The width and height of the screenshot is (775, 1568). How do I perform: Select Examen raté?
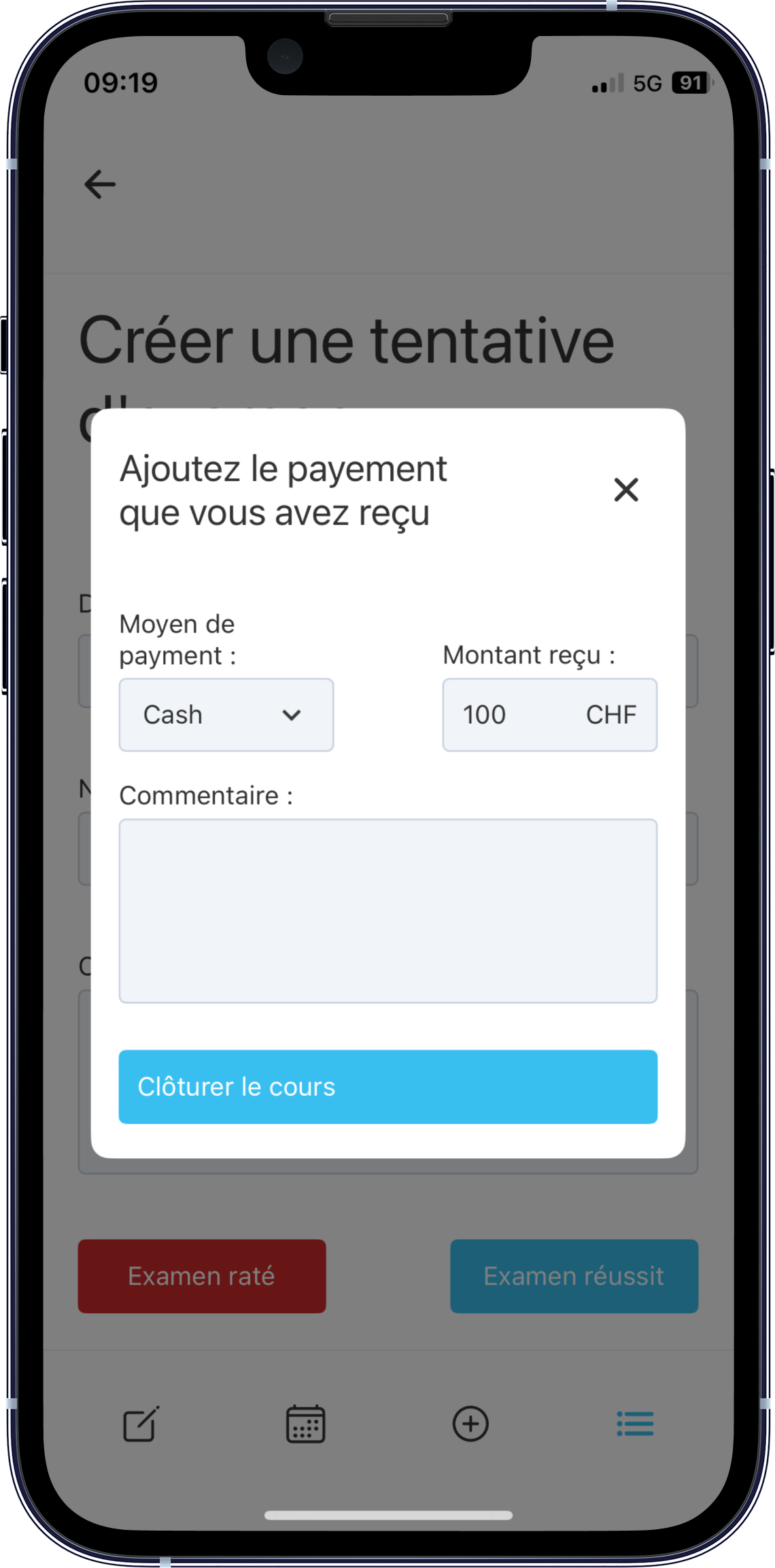(202, 1276)
